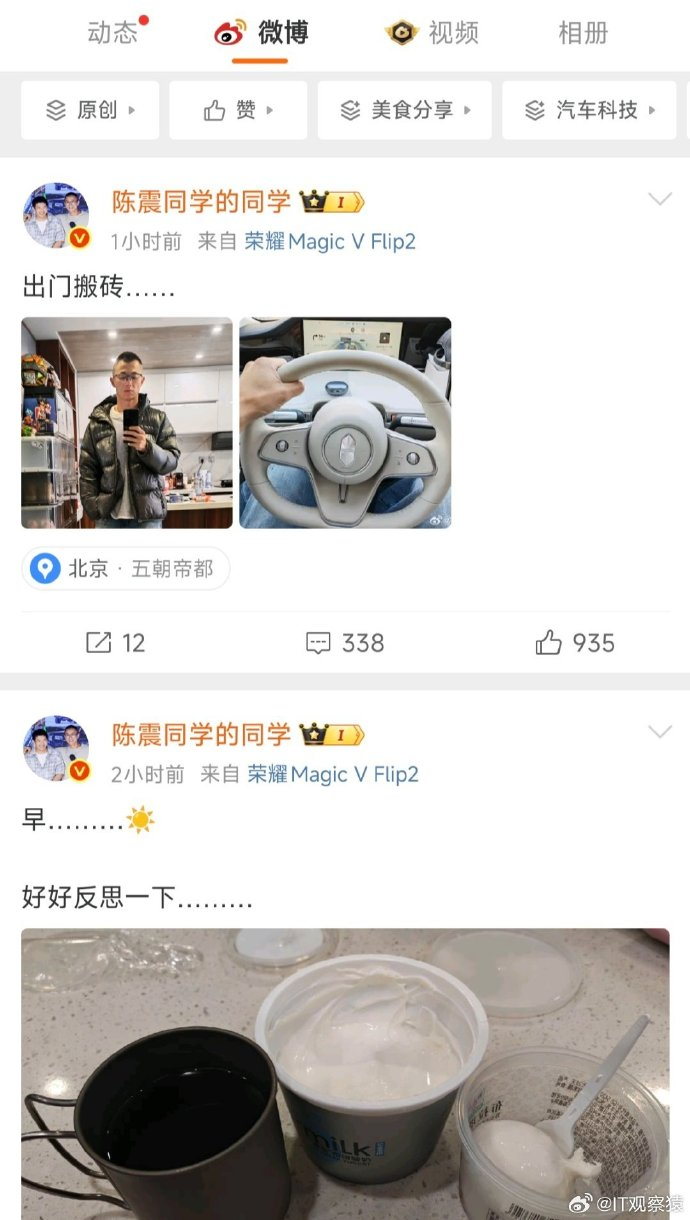
Task: Select the 微博 tab
Action: (261, 33)
